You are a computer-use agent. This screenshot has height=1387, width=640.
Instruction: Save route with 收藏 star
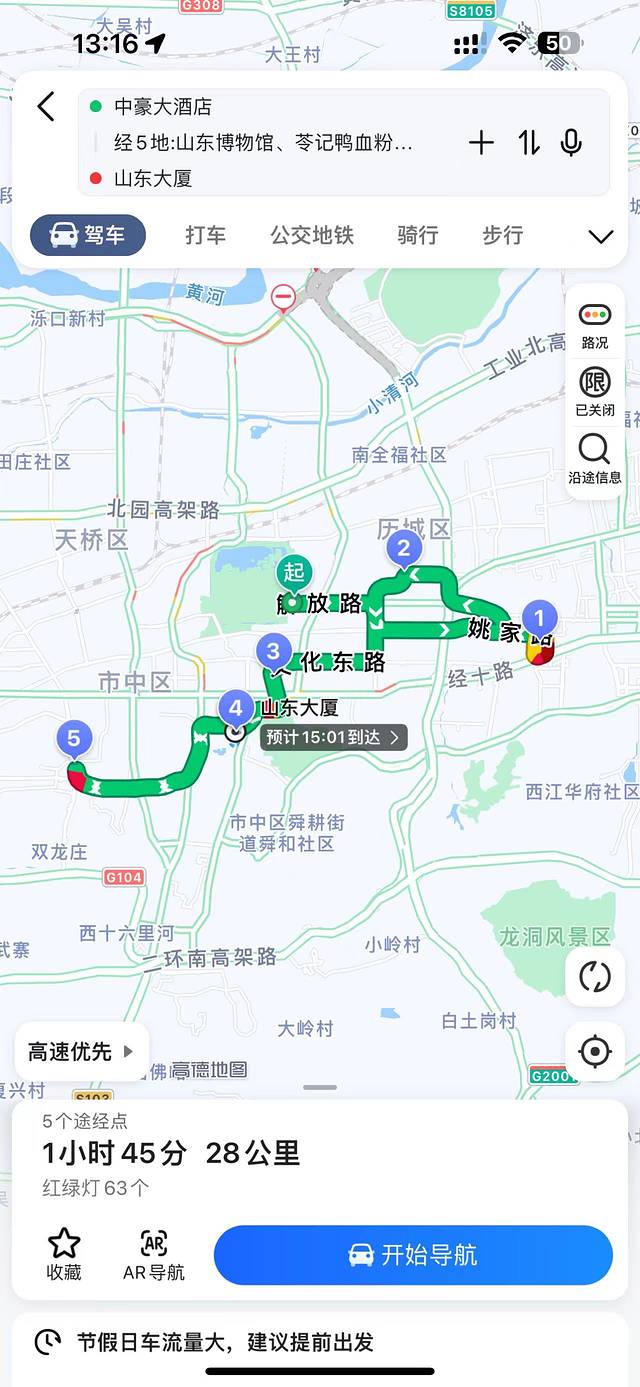tap(64, 1254)
